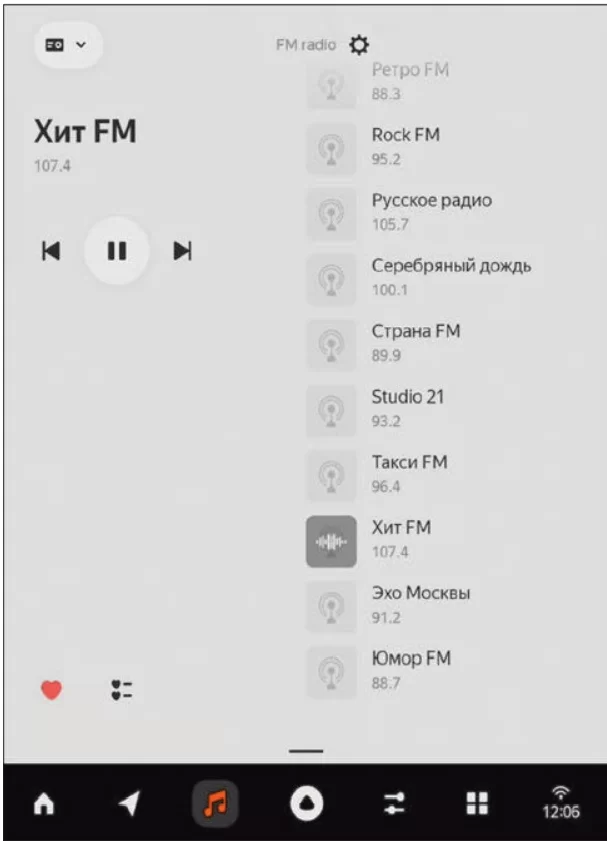Select Русское радио station
Viewport: 607px width, 841px height.
point(431,211)
